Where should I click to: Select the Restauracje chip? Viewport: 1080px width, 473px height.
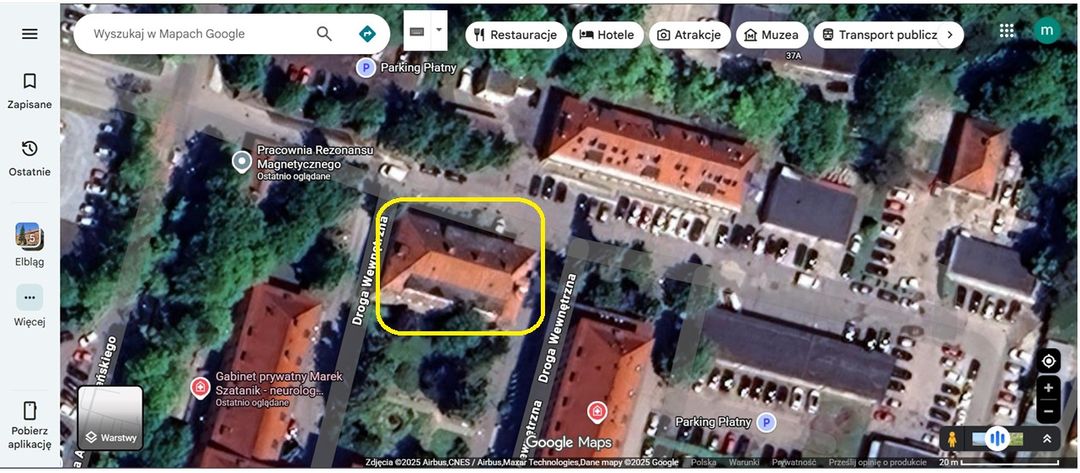click(x=514, y=35)
